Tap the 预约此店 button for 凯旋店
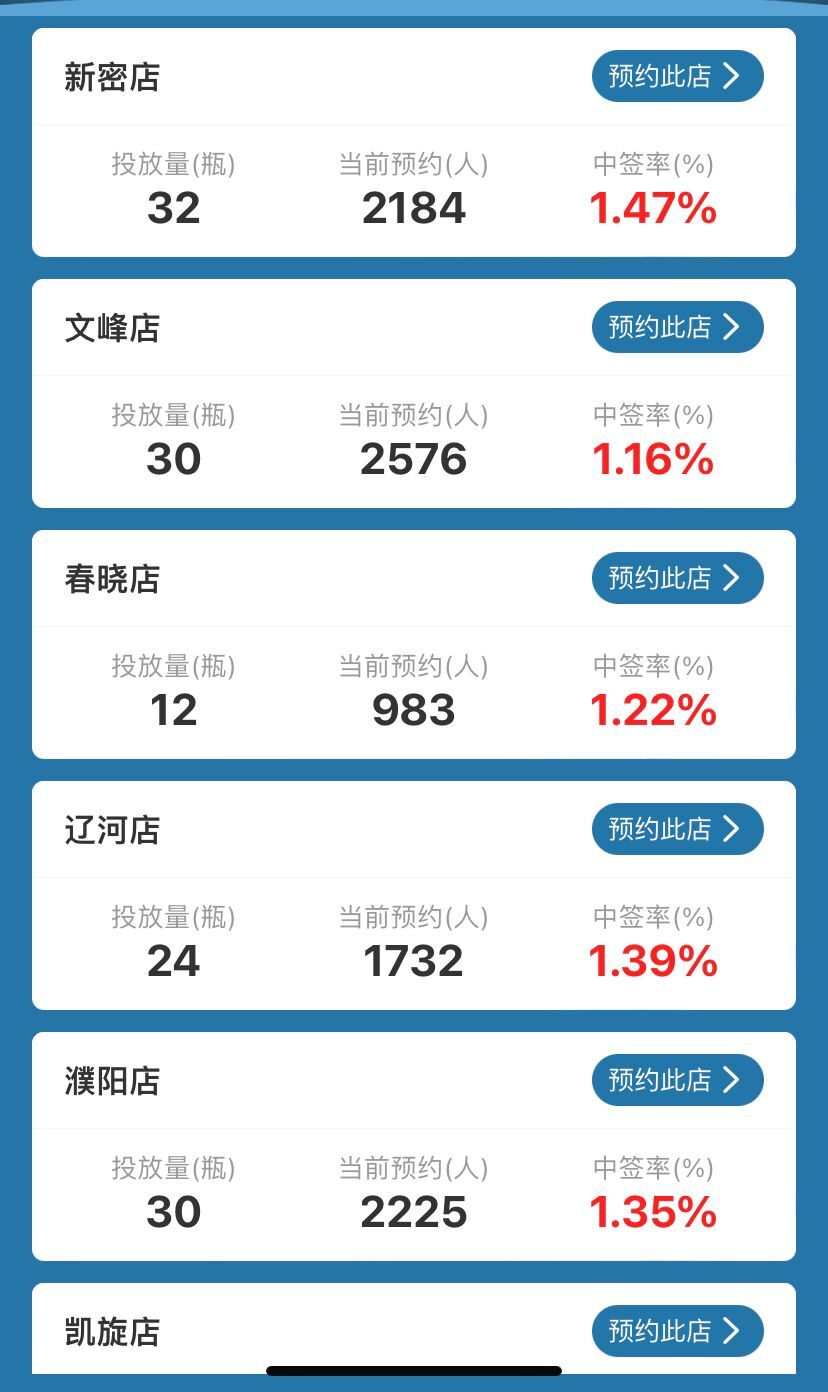Image resolution: width=828 pixels, height=1392 pixels. coord(677,1331)
